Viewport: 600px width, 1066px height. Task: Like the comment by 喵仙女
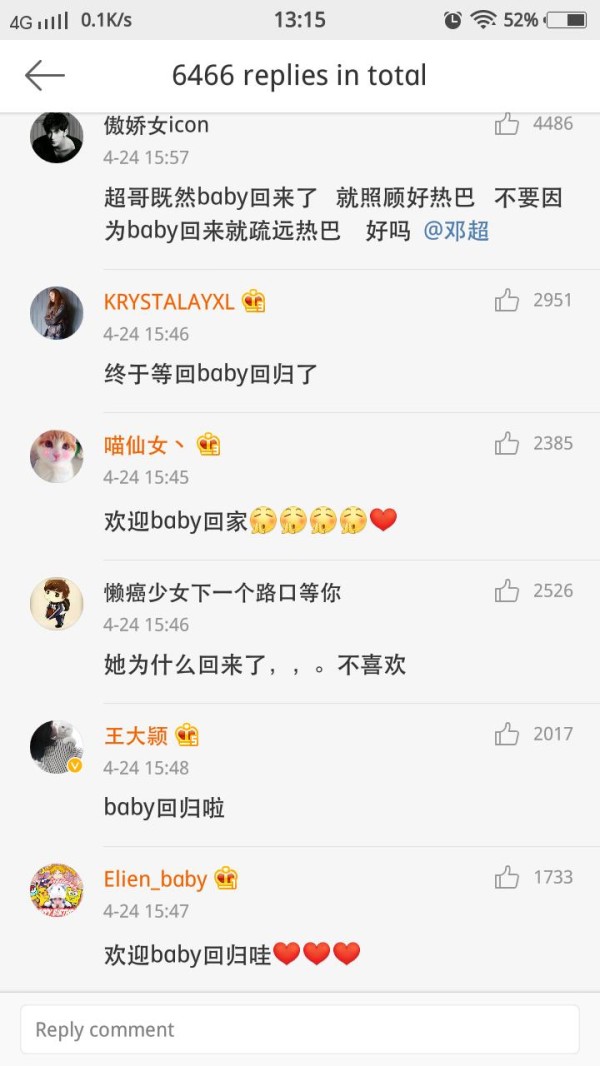[507, 443]
